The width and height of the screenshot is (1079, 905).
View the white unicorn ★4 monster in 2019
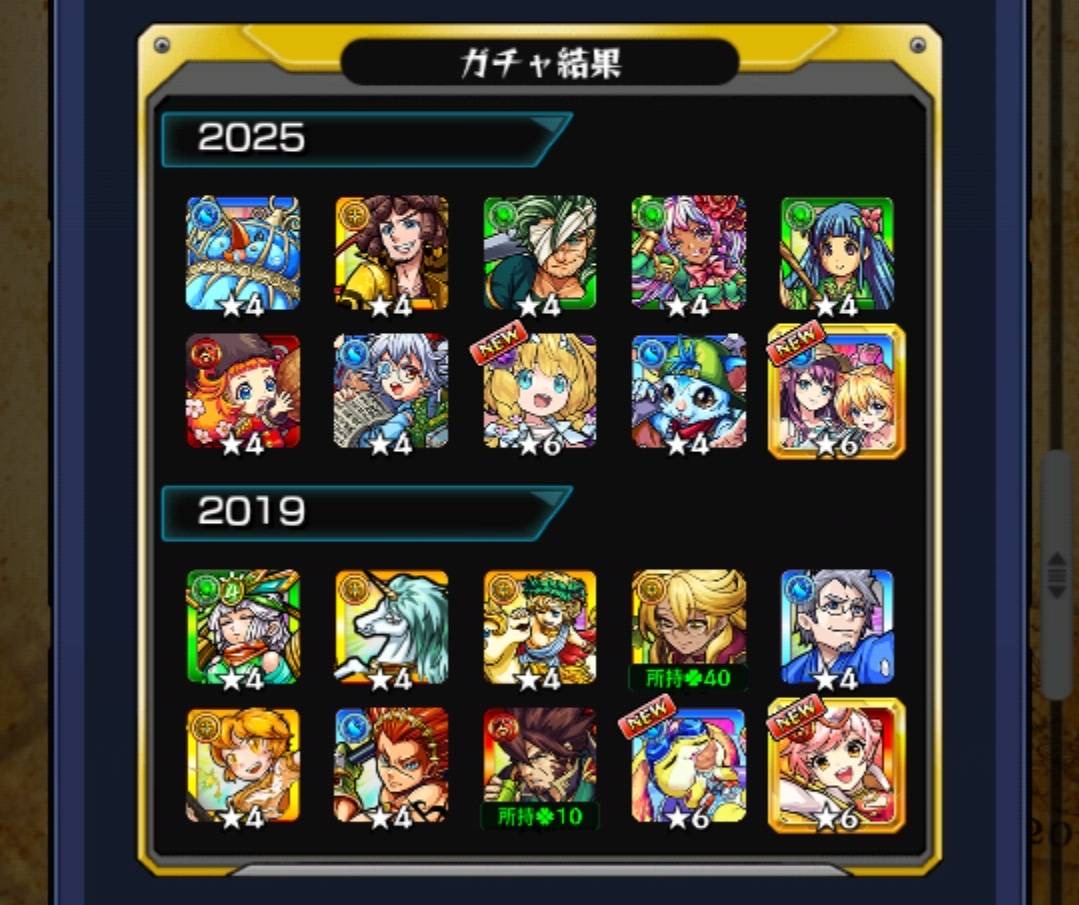392,627
